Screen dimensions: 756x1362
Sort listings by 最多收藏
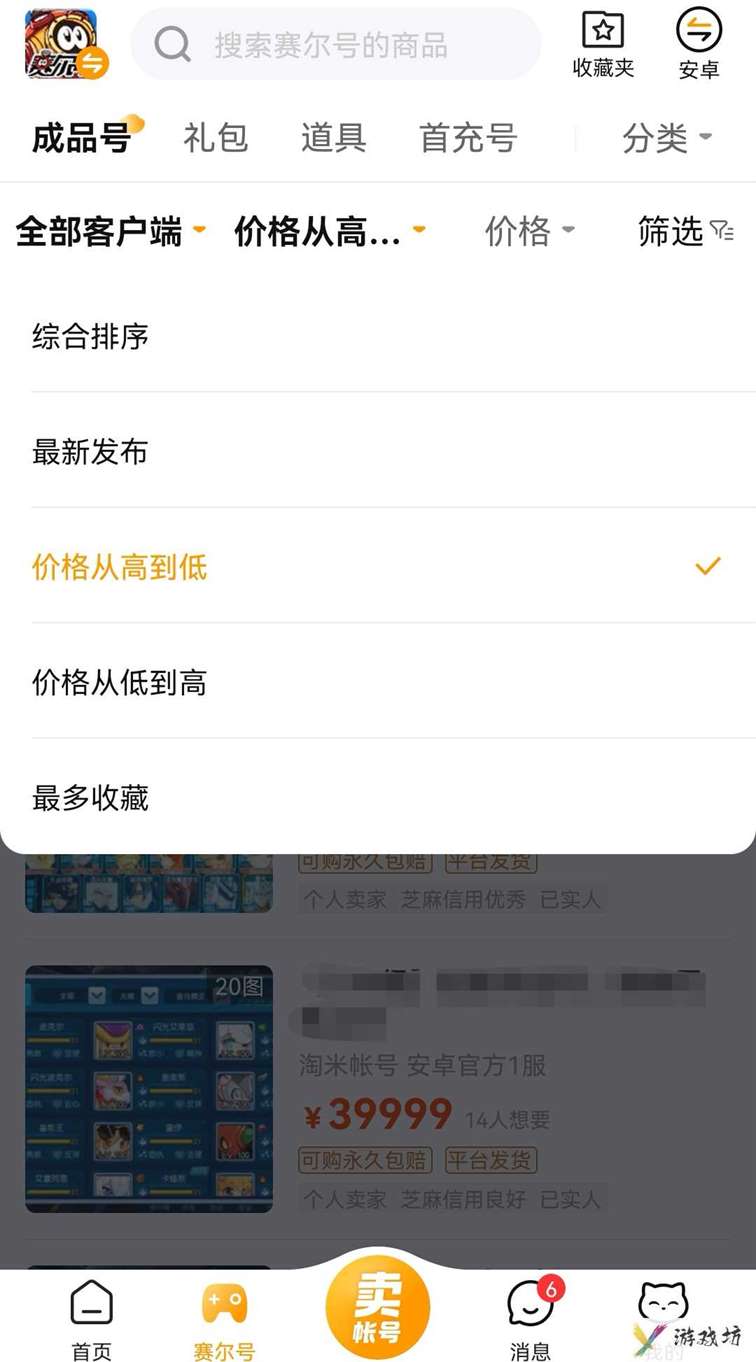coord(90,798)
